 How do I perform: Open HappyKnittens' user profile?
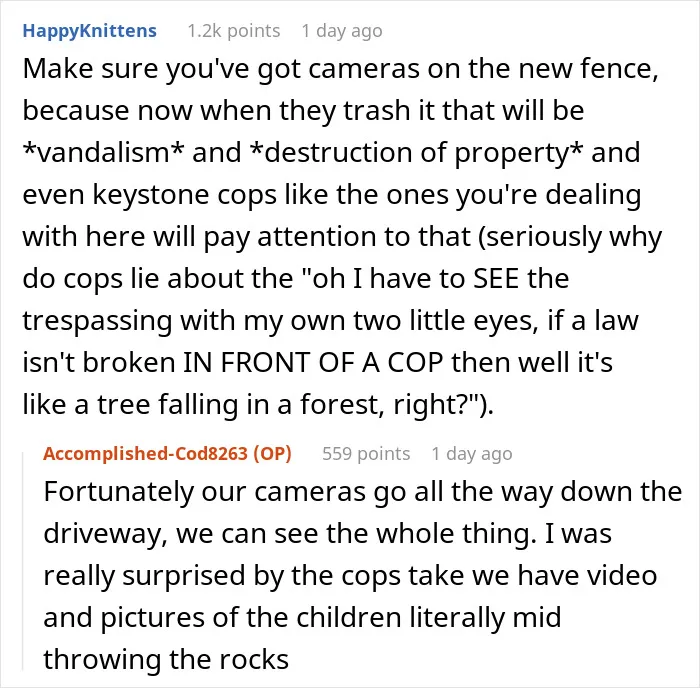tap(90, 31)
